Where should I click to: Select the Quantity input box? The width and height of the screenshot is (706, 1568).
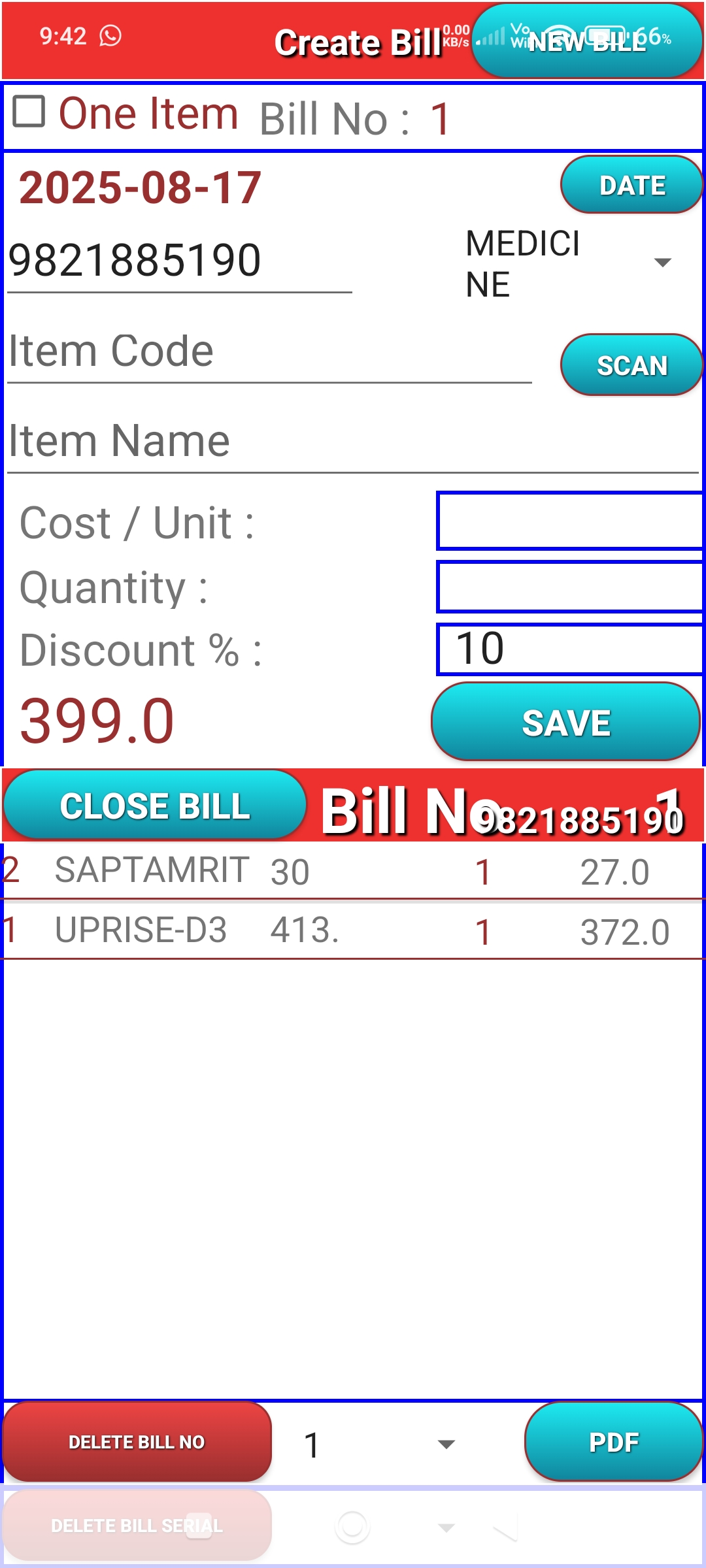[569, 587]
